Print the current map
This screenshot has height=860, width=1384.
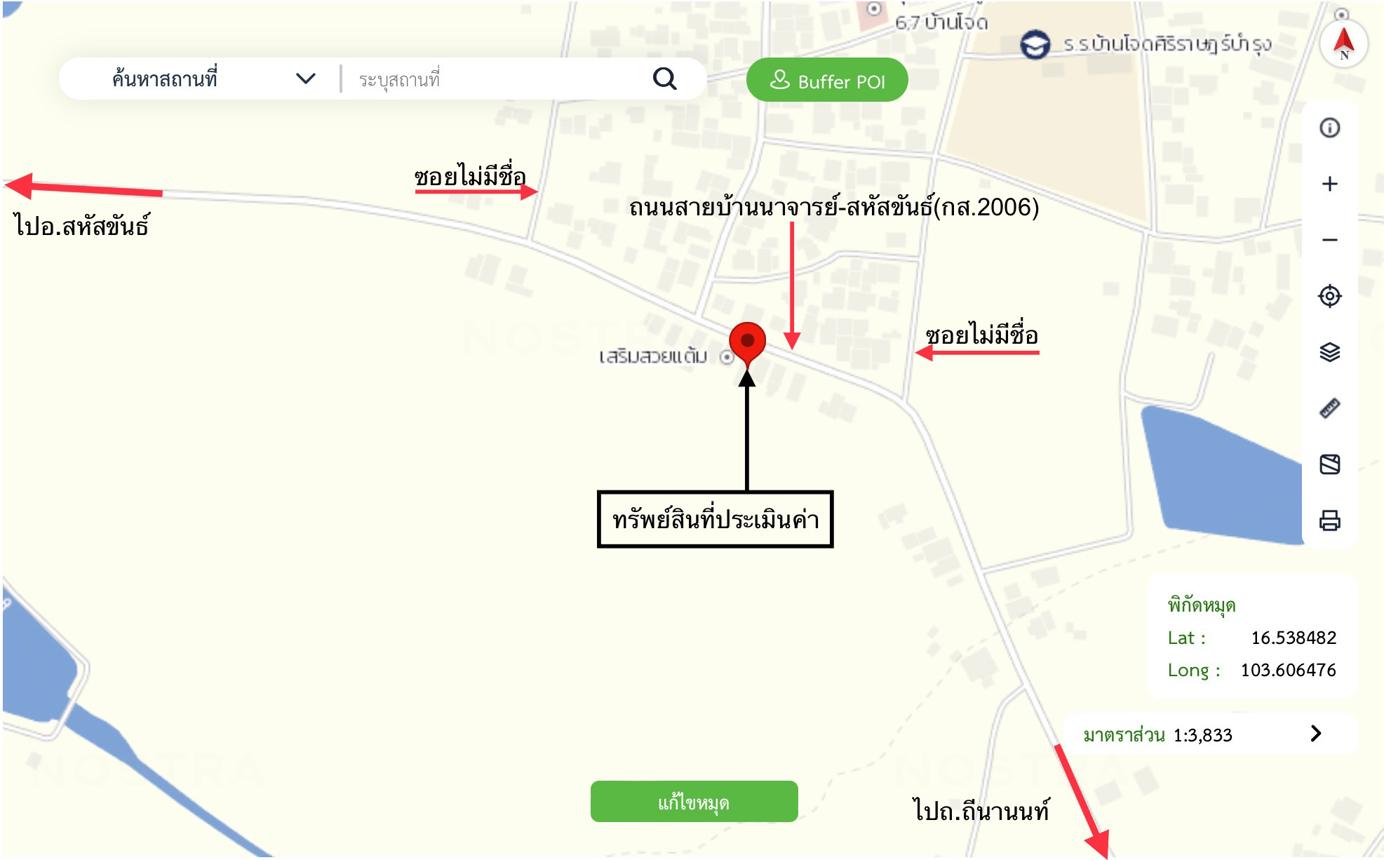pyautogui.click(x=1330, y=521)
